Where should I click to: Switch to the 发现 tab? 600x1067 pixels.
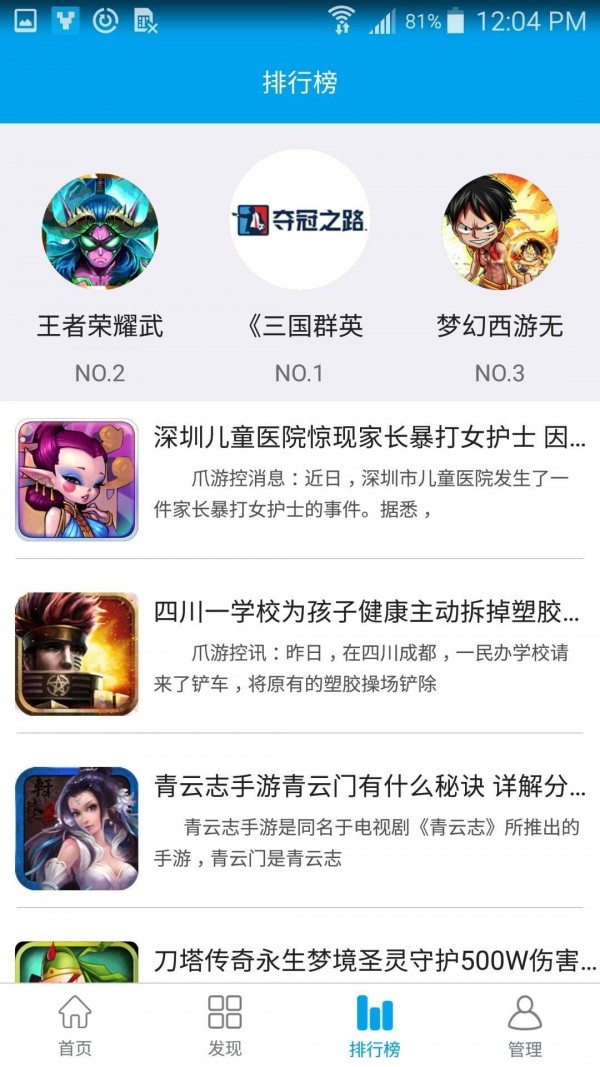point(225,1025)
